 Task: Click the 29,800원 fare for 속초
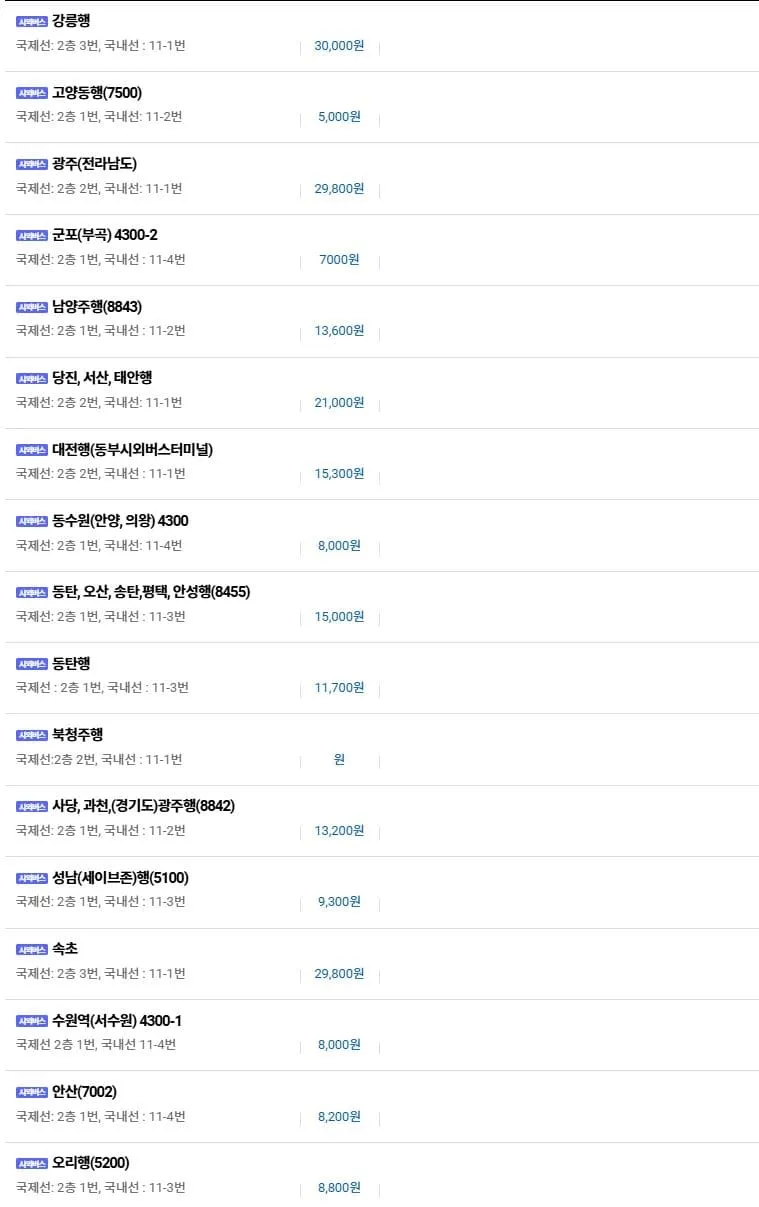click(337, 972)
